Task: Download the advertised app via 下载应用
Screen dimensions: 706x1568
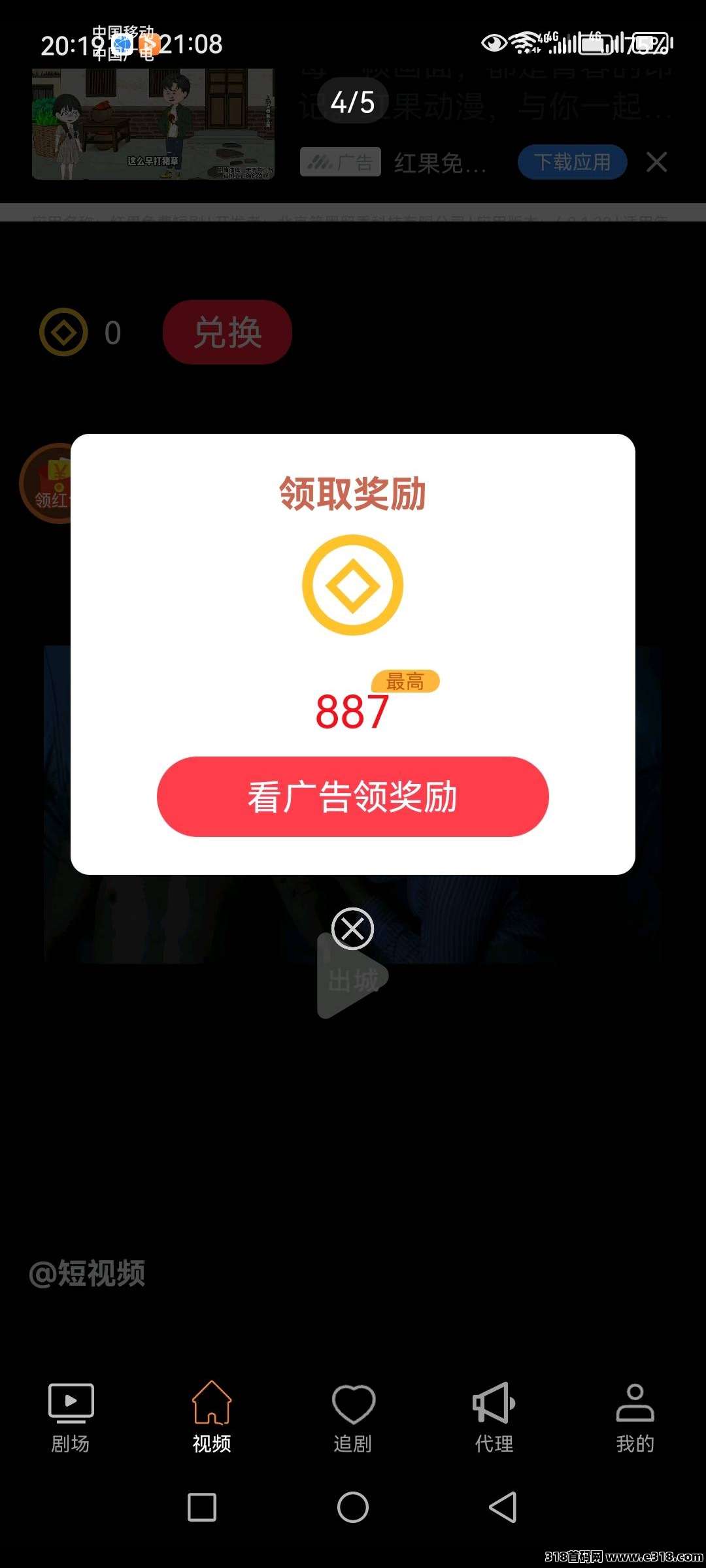Action: click(x=572, y=162)
